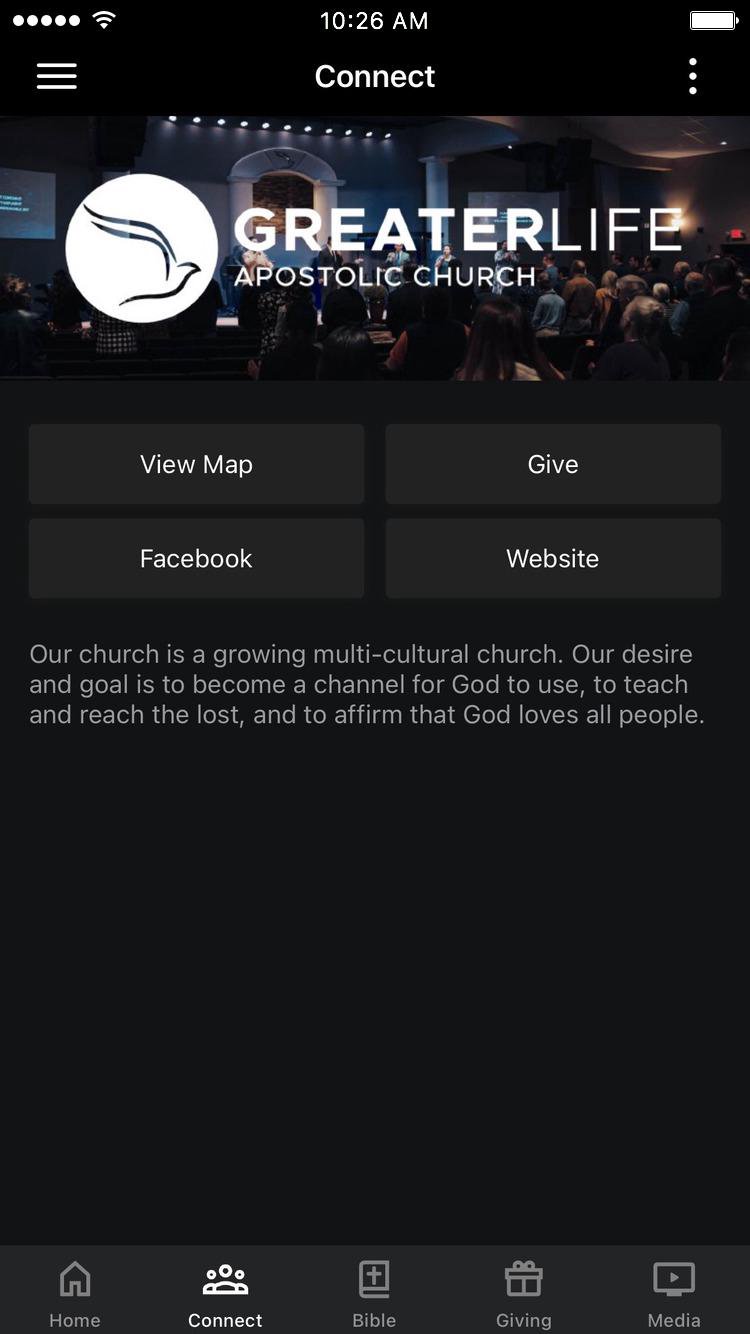The width and height of the screenshot is (750, 1334).
Task: Switch to the Media tab
Action: click(x=673, y=1292)
